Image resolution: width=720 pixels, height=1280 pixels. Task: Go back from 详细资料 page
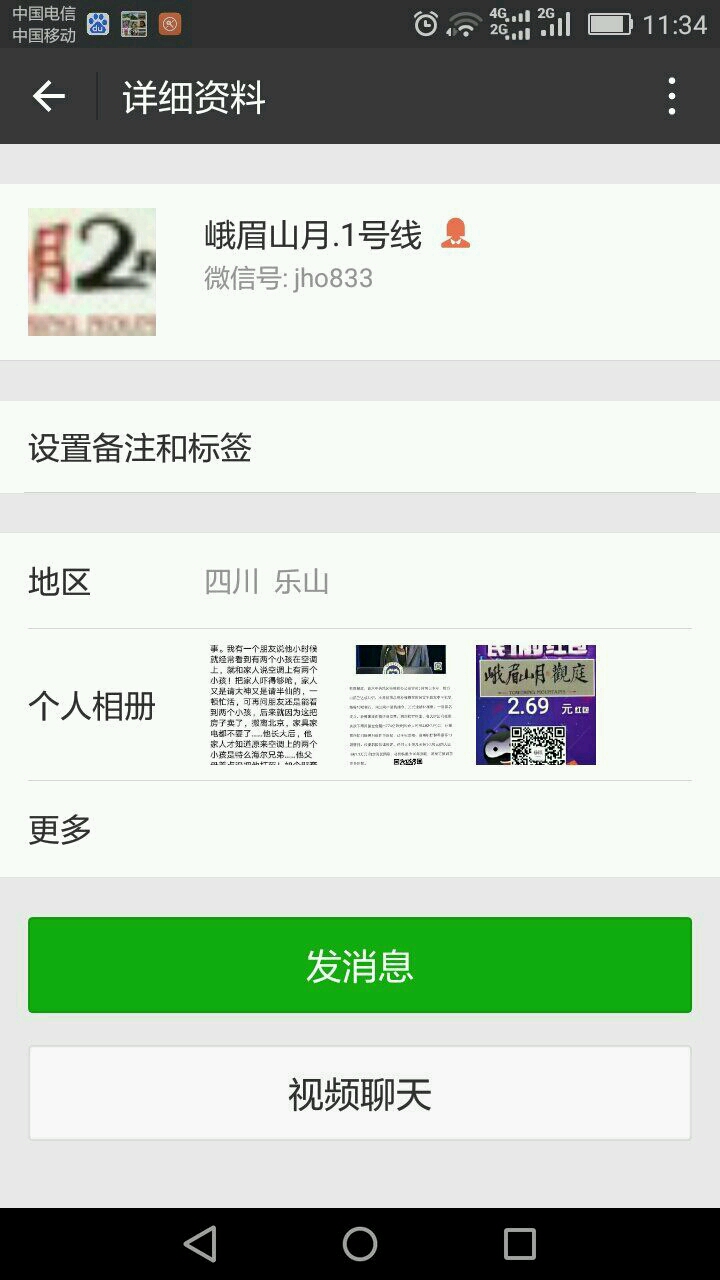pyautogui.click(x=48, y=97)
